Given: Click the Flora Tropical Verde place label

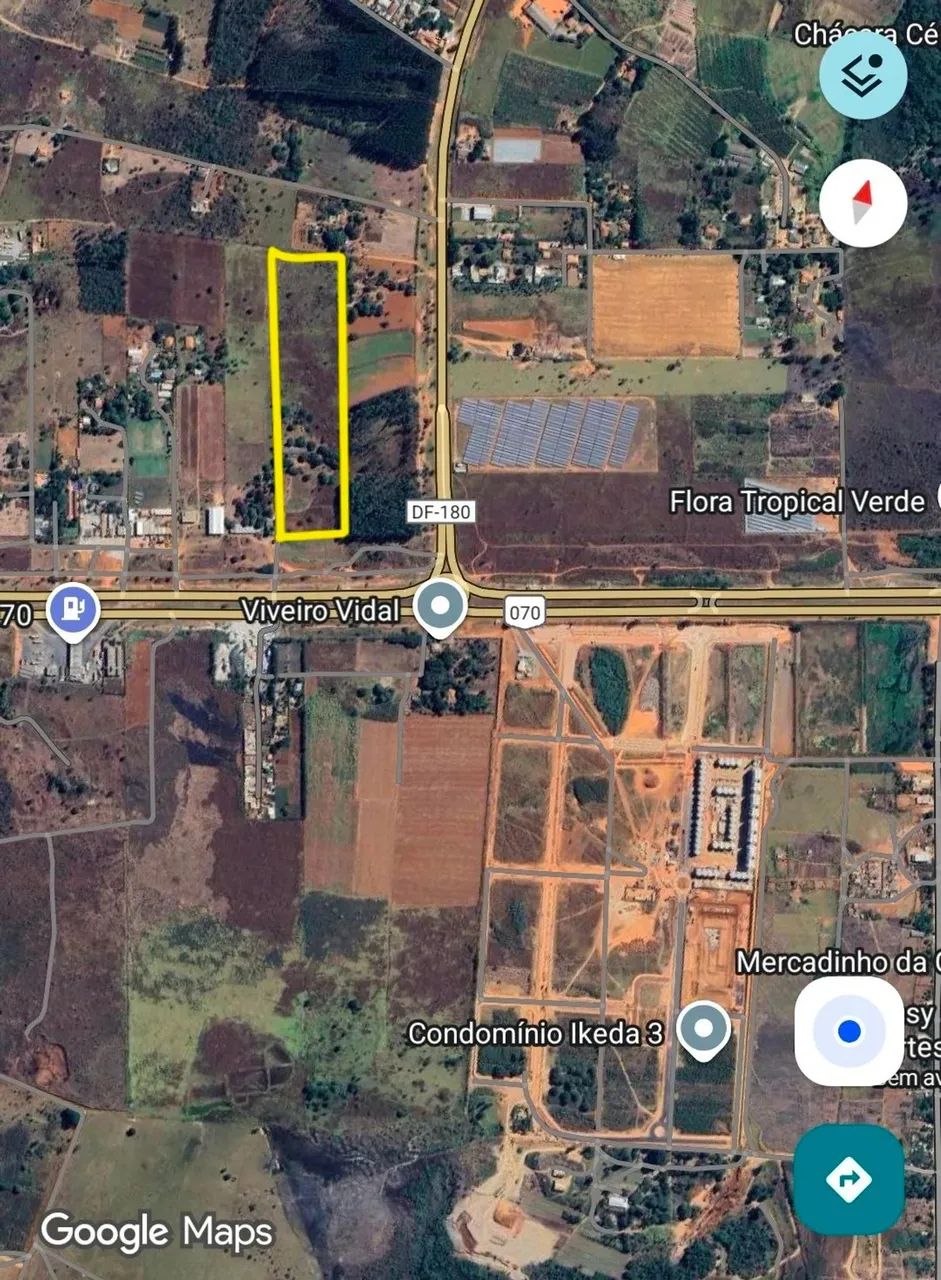Looking at the screenshot, I should tap(795, 501).
